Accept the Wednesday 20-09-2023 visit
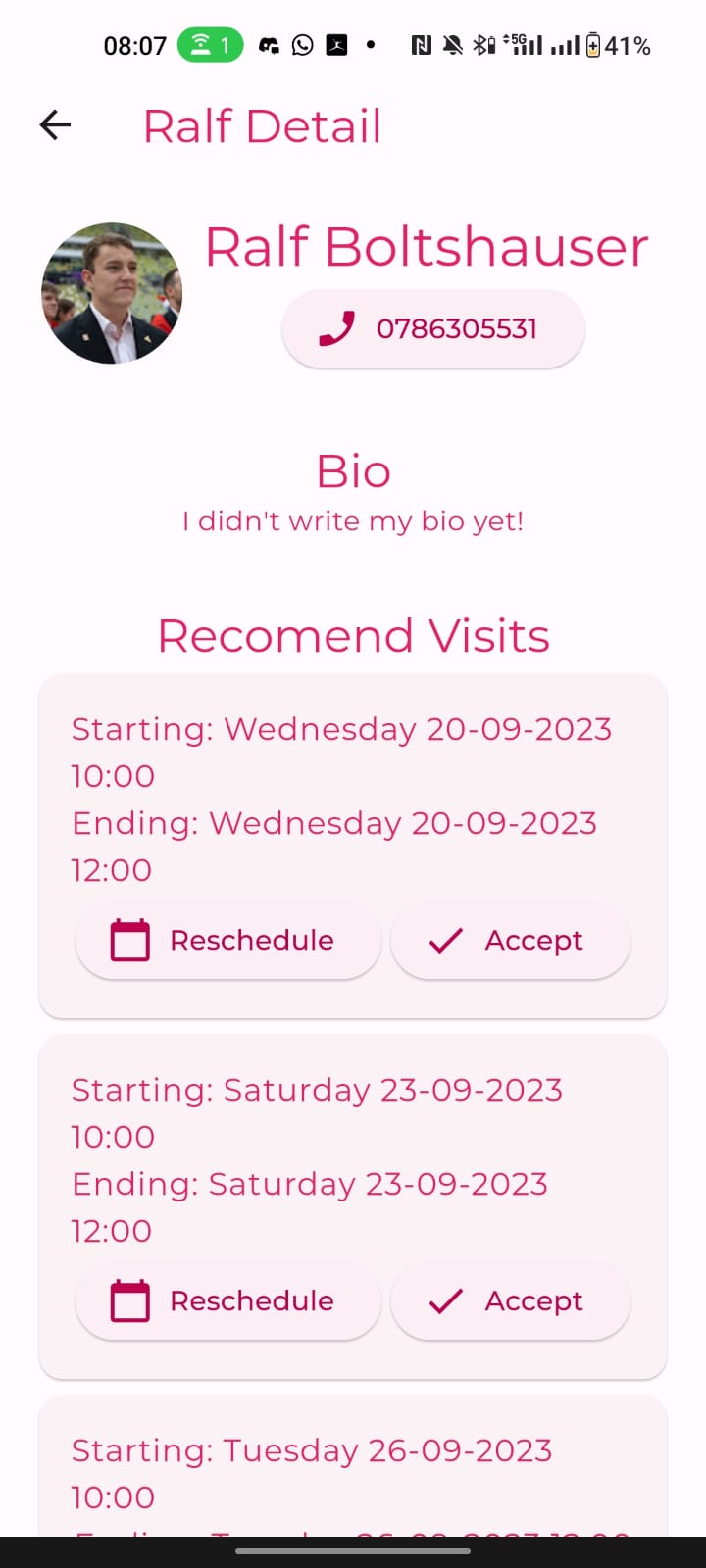The image size is (706, 1568). pyautogui.click(x=510, y=941)
